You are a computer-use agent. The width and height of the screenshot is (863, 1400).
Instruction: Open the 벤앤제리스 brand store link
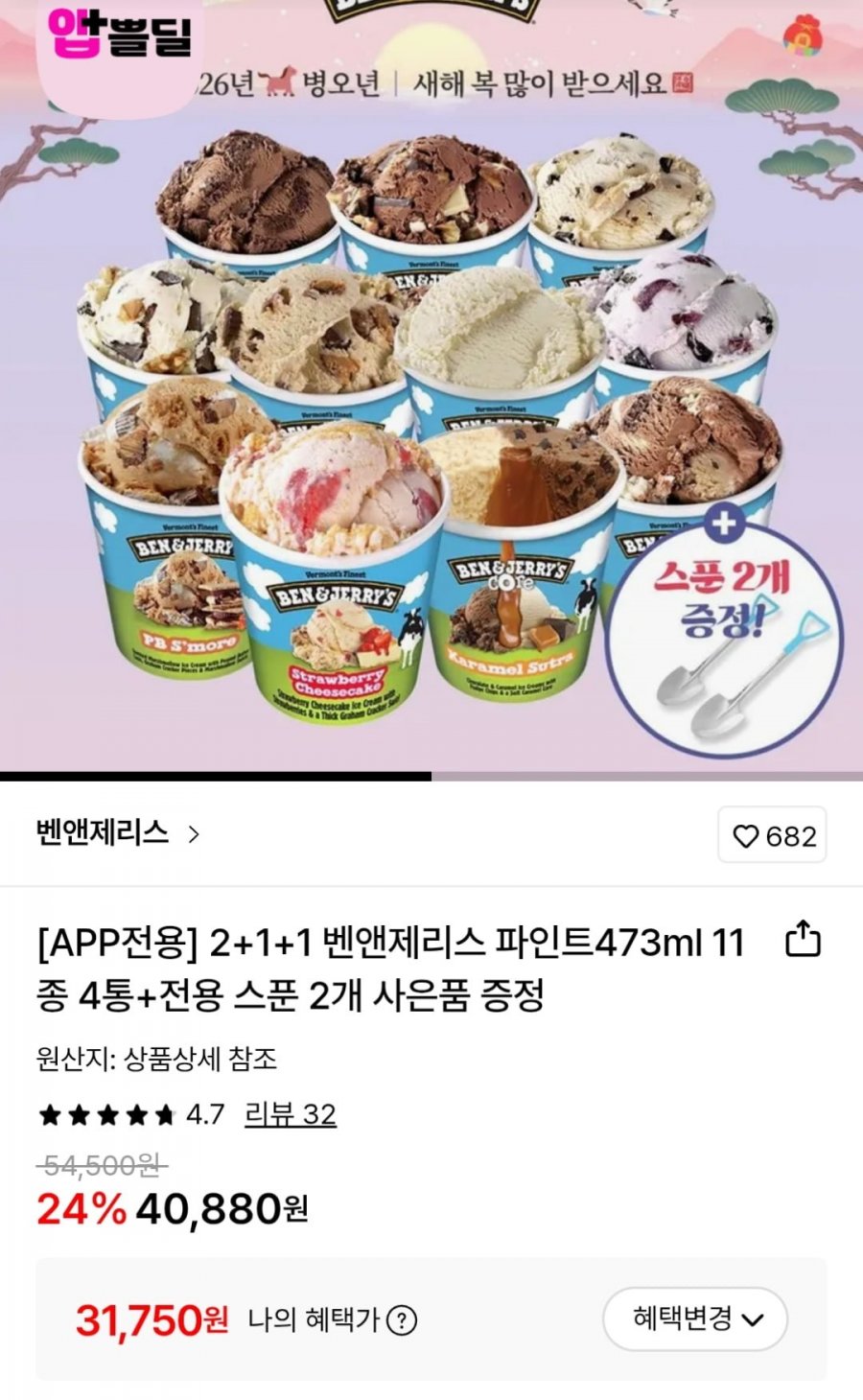click(118, 833)
